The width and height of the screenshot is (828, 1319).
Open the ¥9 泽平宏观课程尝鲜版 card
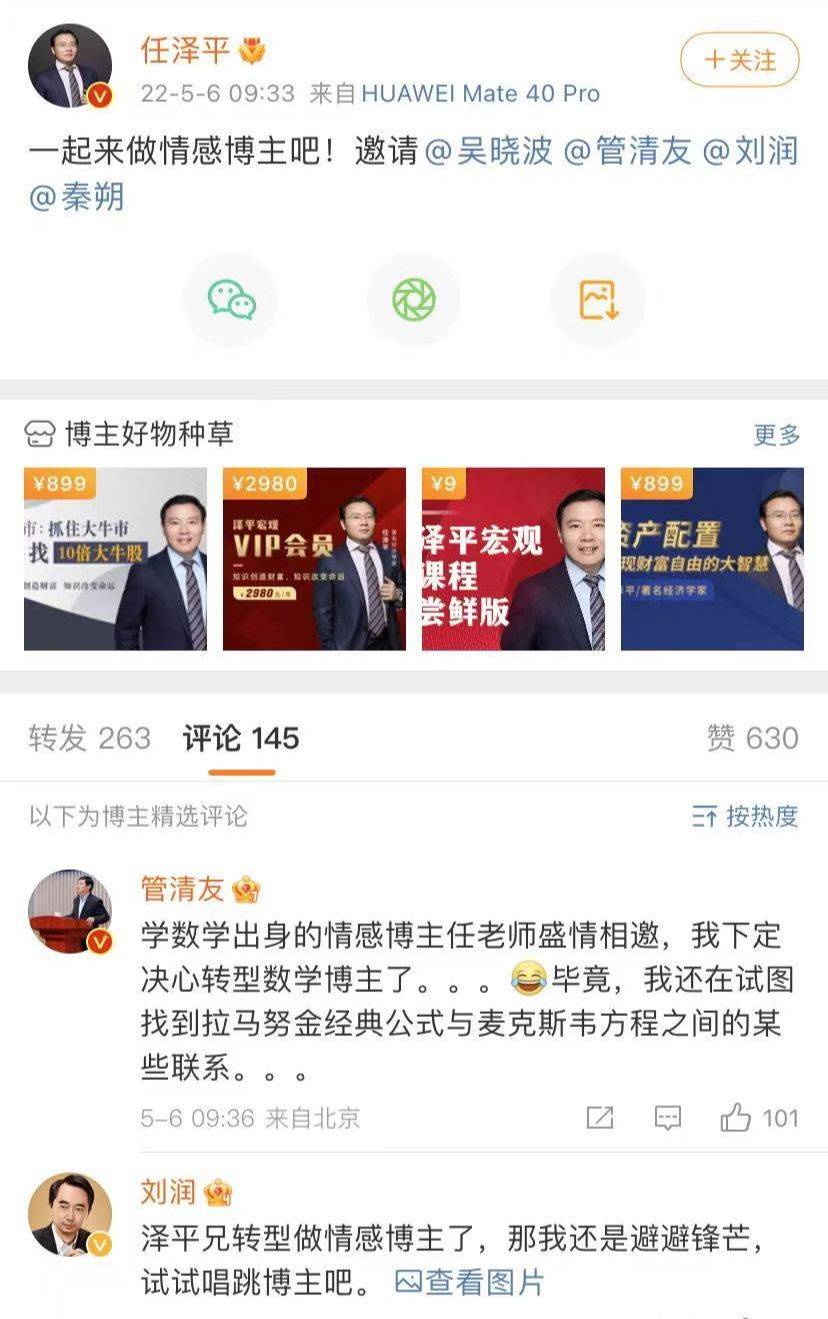click(513, 559)
